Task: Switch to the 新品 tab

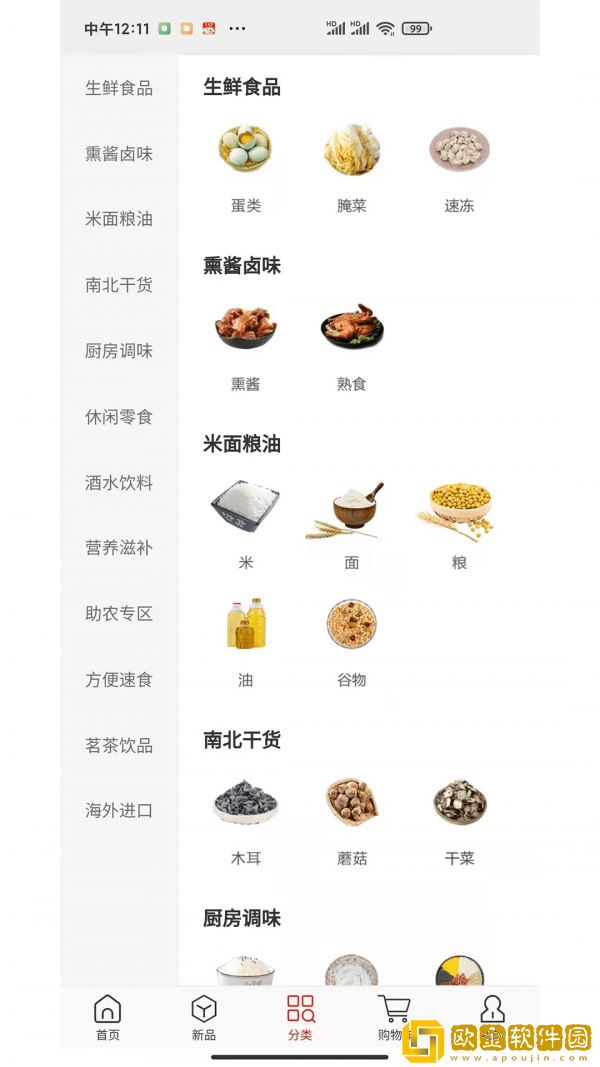Action: tap(204, 1018)
